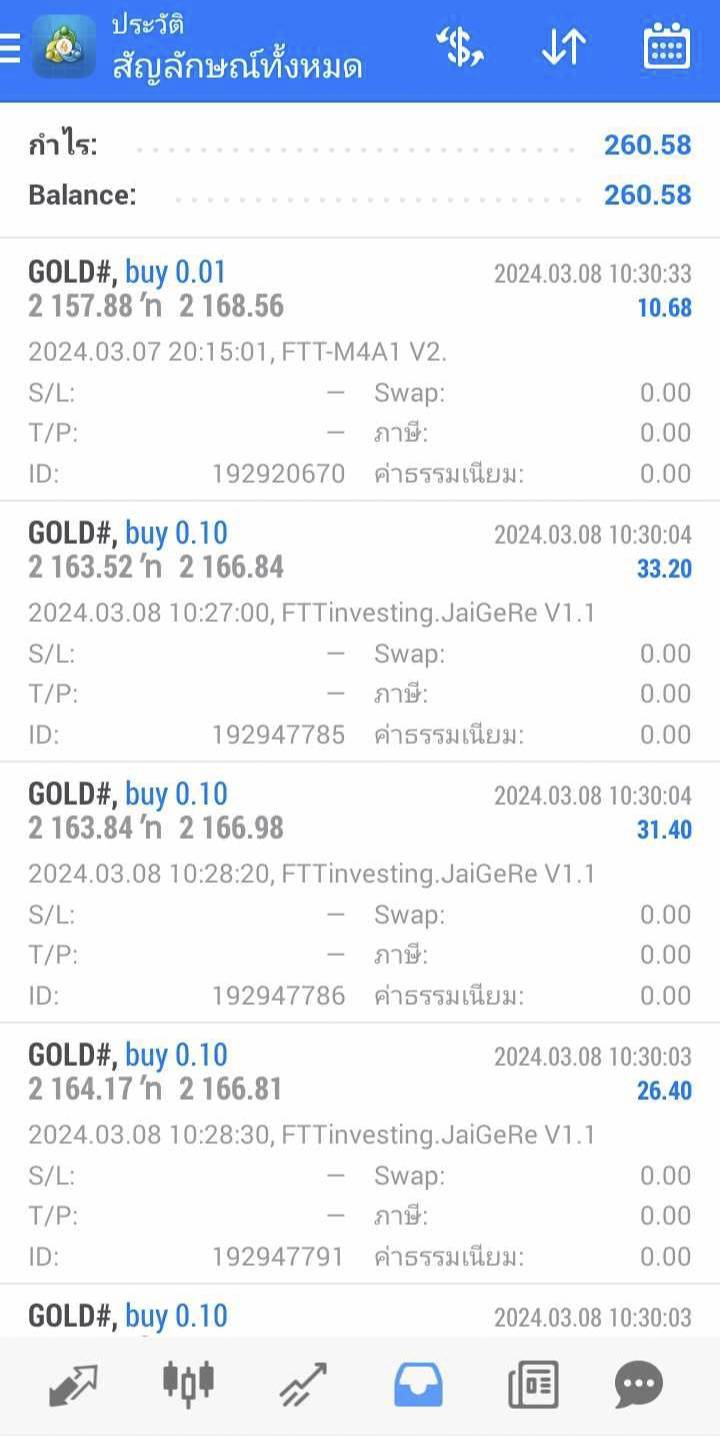Open the calendar date range picker
The width and height of the screenshot is (720, 1436).
tap(666, 46)
